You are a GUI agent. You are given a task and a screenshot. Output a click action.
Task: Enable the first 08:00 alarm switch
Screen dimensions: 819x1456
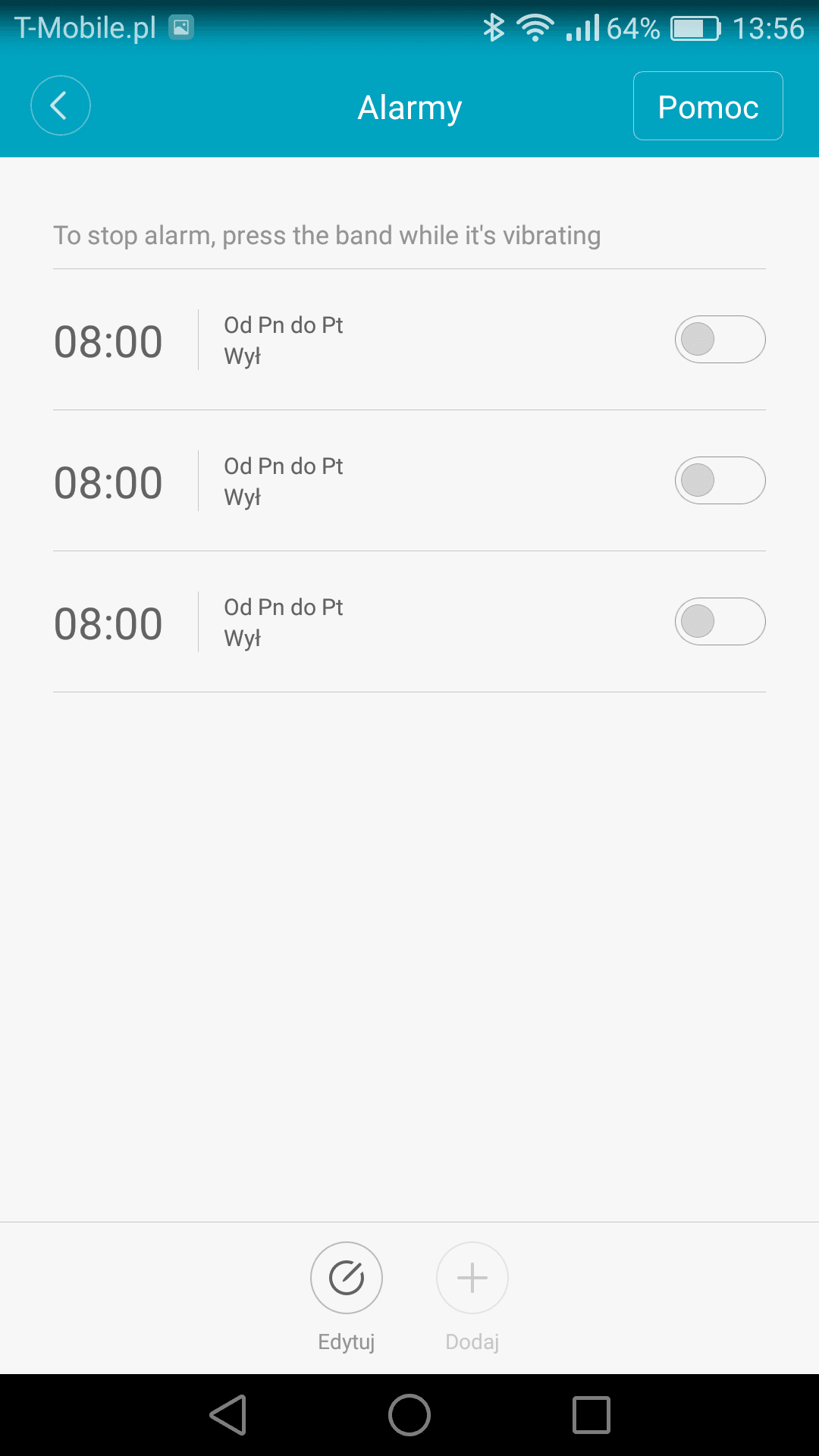(720, 339)
